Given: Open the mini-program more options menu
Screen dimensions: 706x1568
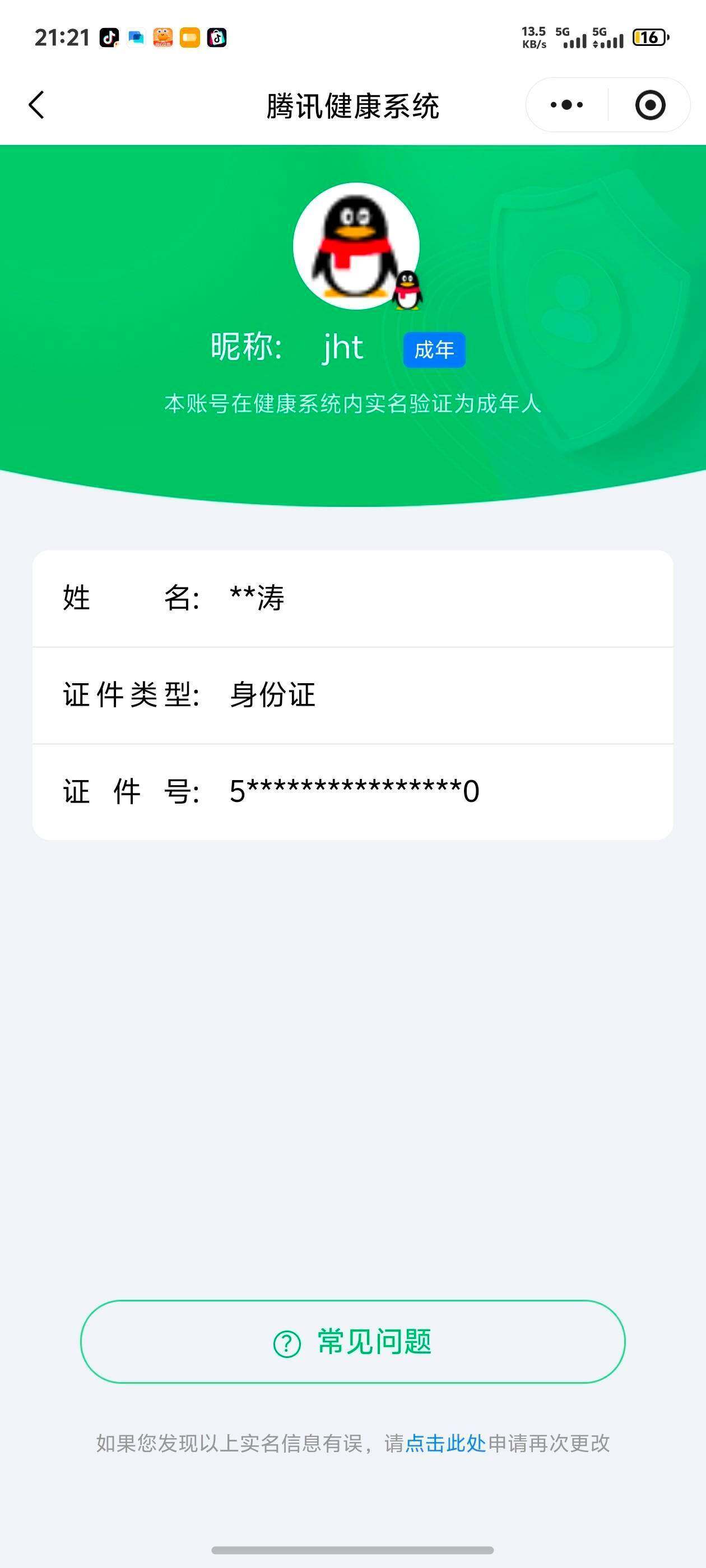Looking at the screenshot, I should click(565, 105).
